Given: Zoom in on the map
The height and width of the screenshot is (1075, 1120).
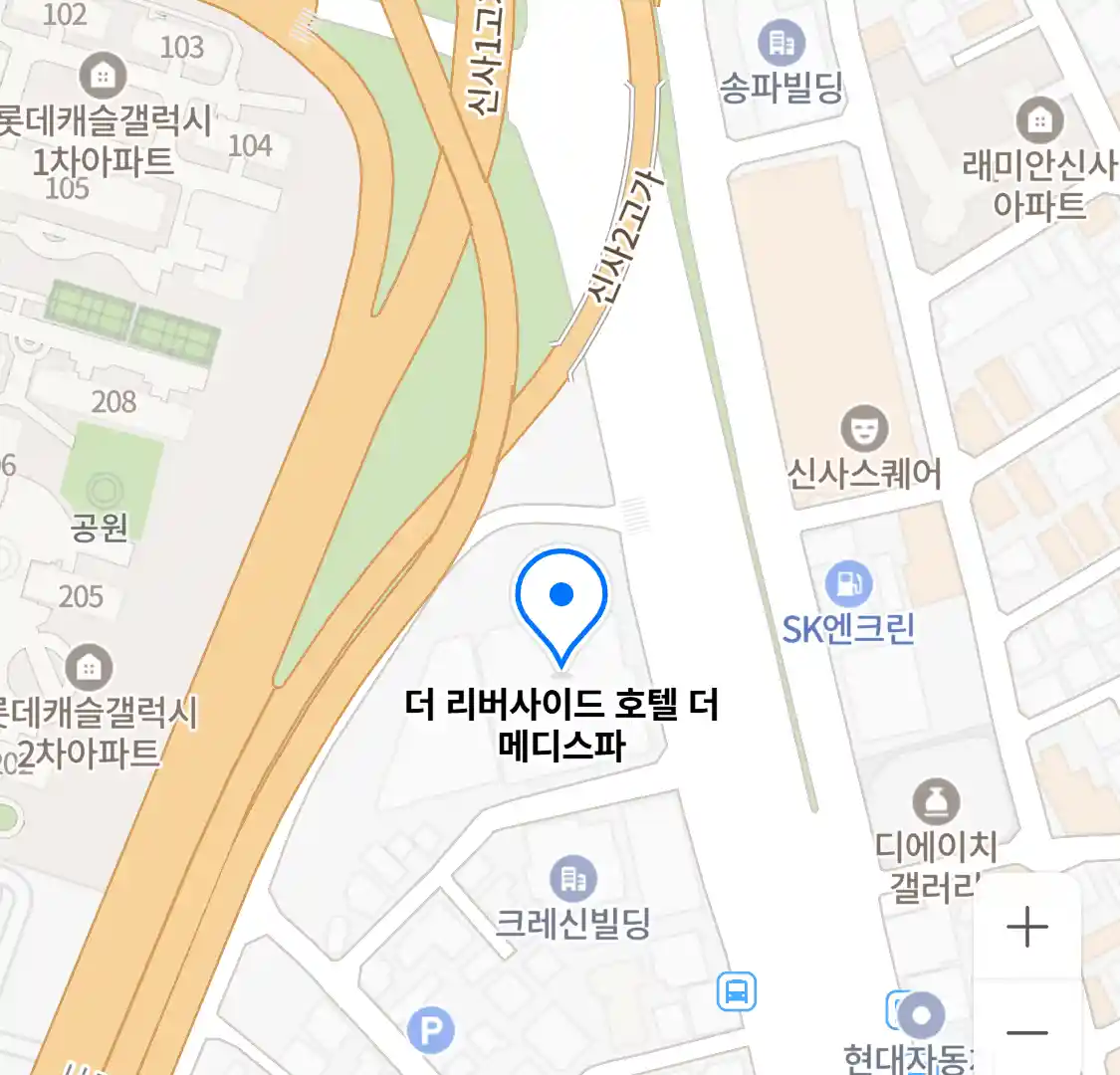Looking at the screenshot, I should (x=1026, y=928).
